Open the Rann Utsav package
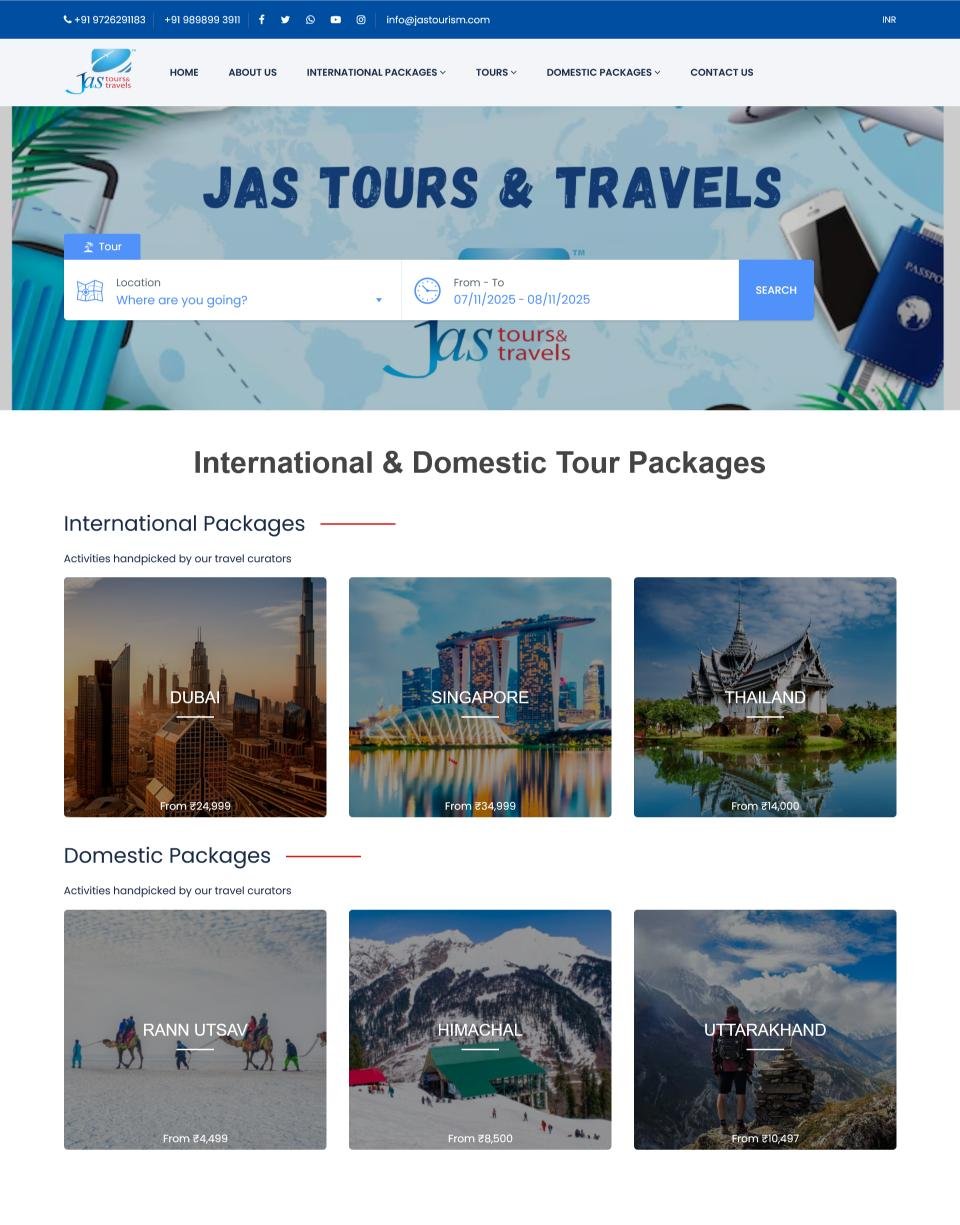960x1225 pixels. click(x=195, y=1029)
